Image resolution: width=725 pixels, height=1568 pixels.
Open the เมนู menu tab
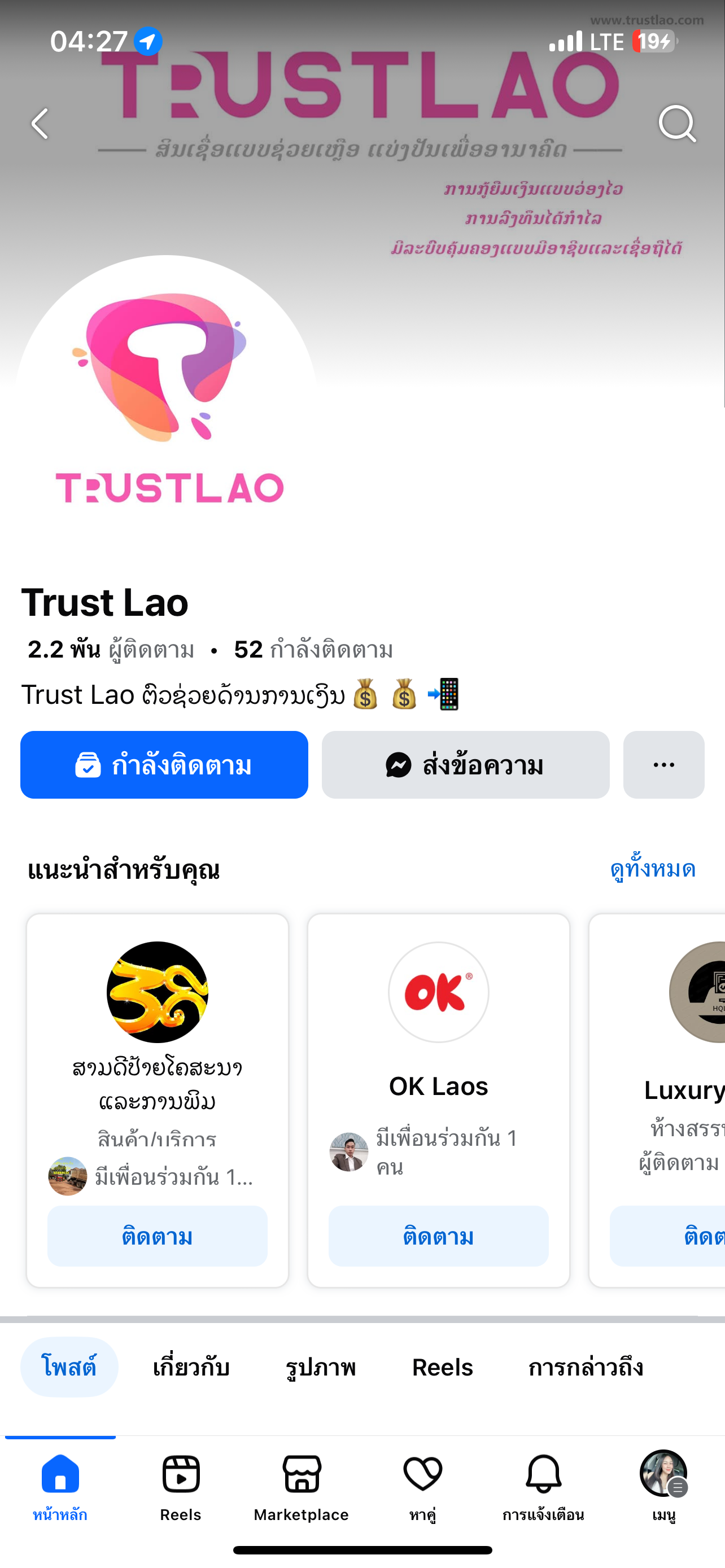pos(663,1486)
